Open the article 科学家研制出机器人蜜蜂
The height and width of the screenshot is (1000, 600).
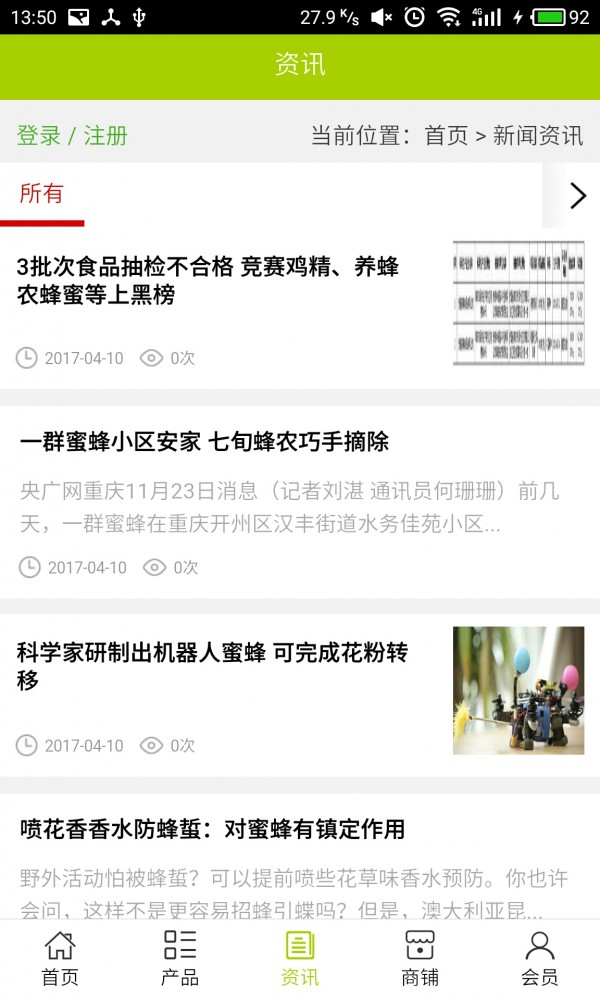(x=212, y=666)
